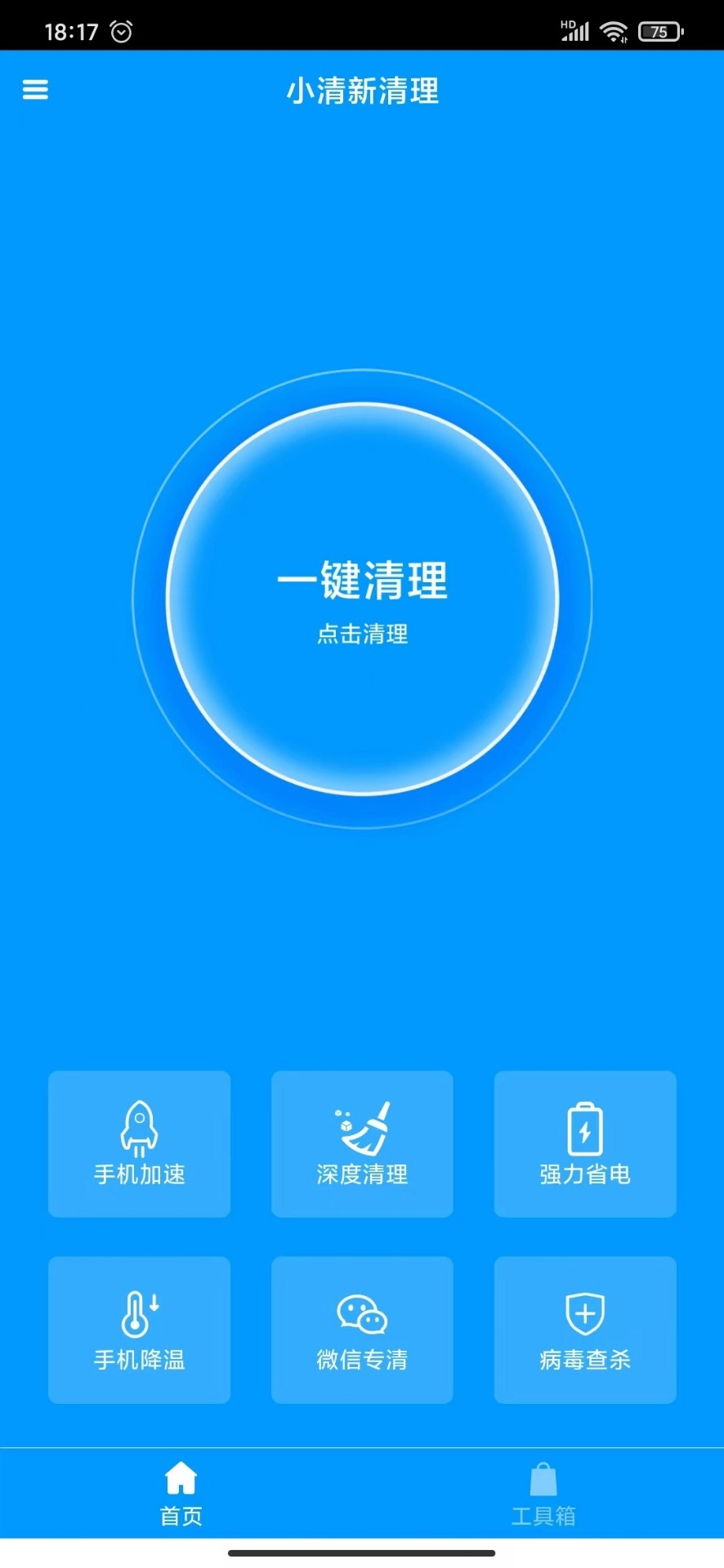
Task: Tap the Wi-Fi status bar icon
Action: (x=613, y=31)
